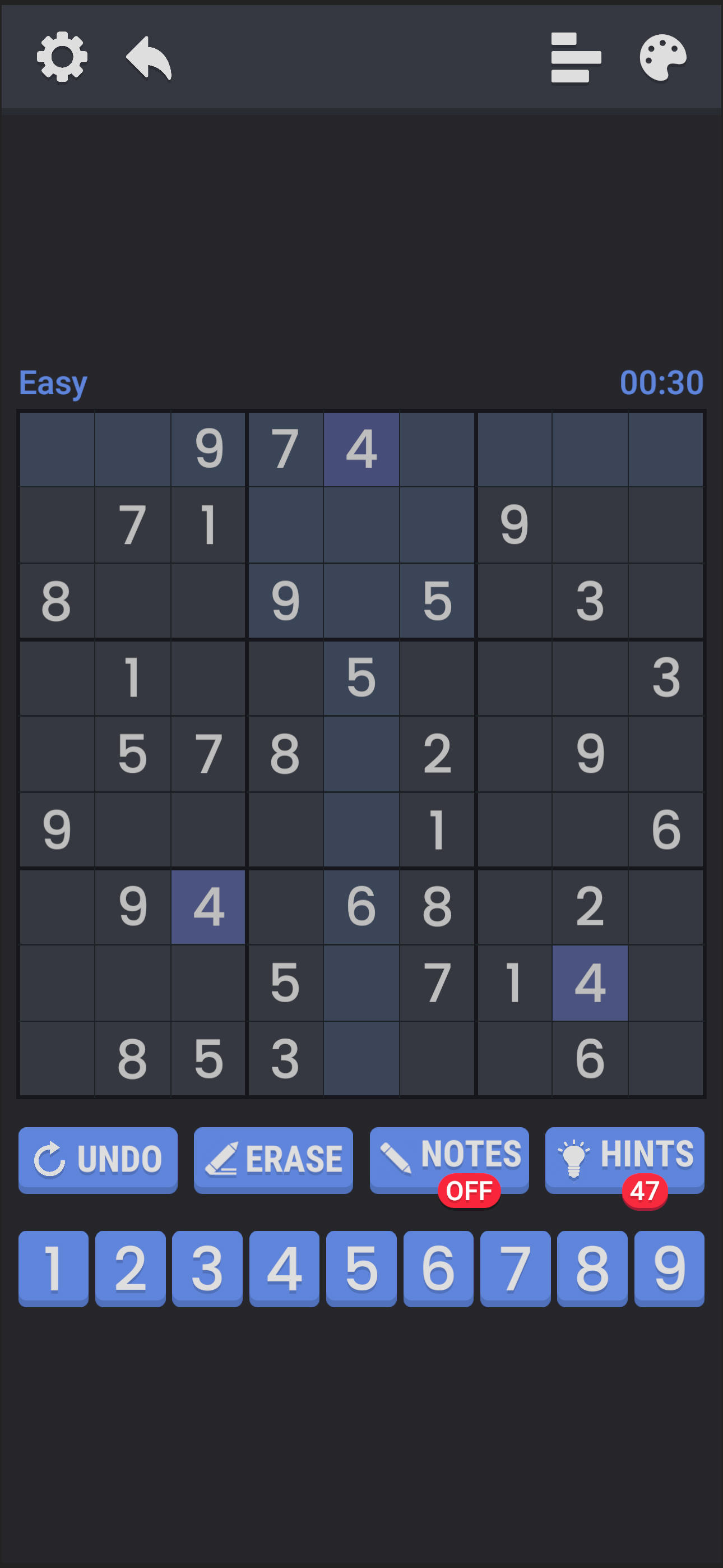
Task: Pick number 7 on the keypad
Action: [515, 1268]
